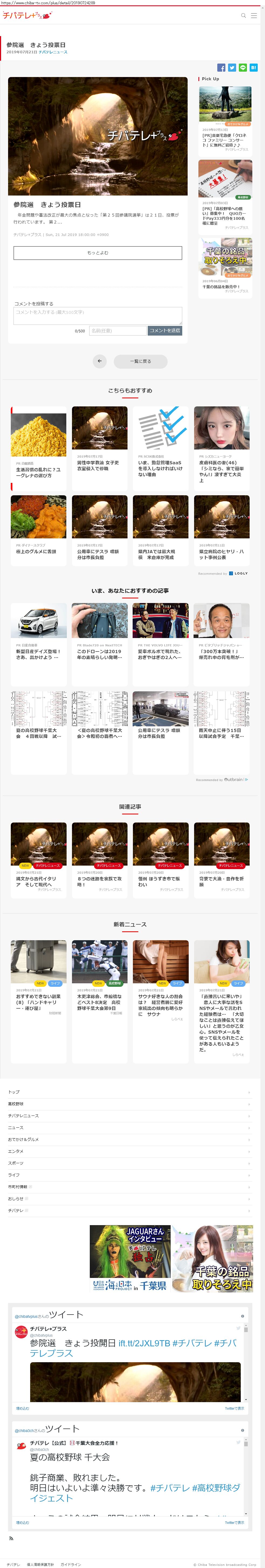This screenshot has height=1568, width=265.
Task: Open 個人情報保護方針 footer link
Action: point(40,1564)
